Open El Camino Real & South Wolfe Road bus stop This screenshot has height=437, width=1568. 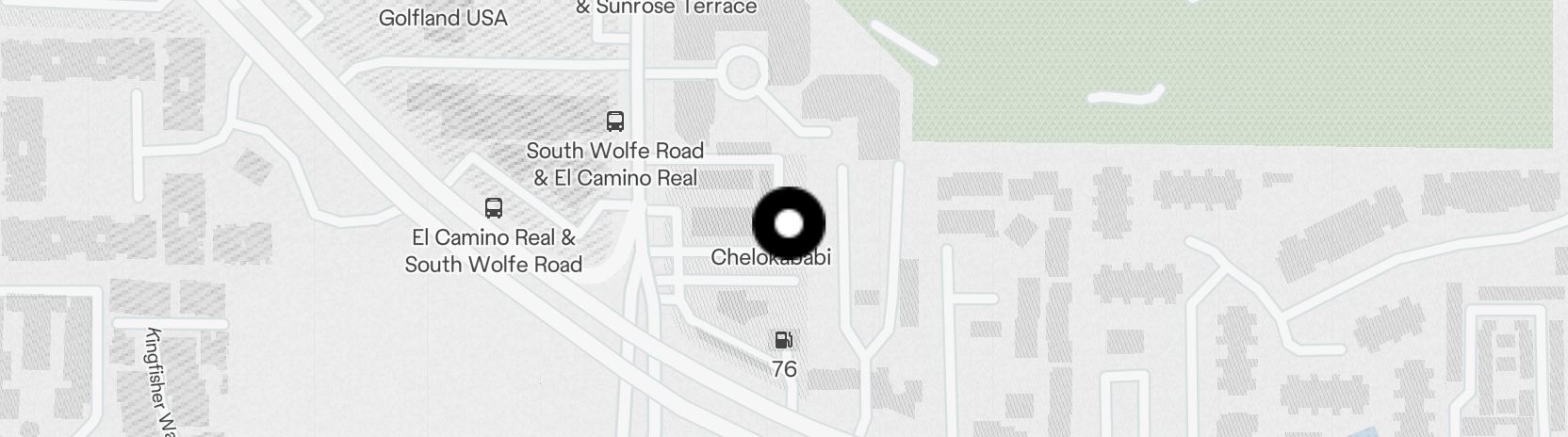[x=493, y=207]
